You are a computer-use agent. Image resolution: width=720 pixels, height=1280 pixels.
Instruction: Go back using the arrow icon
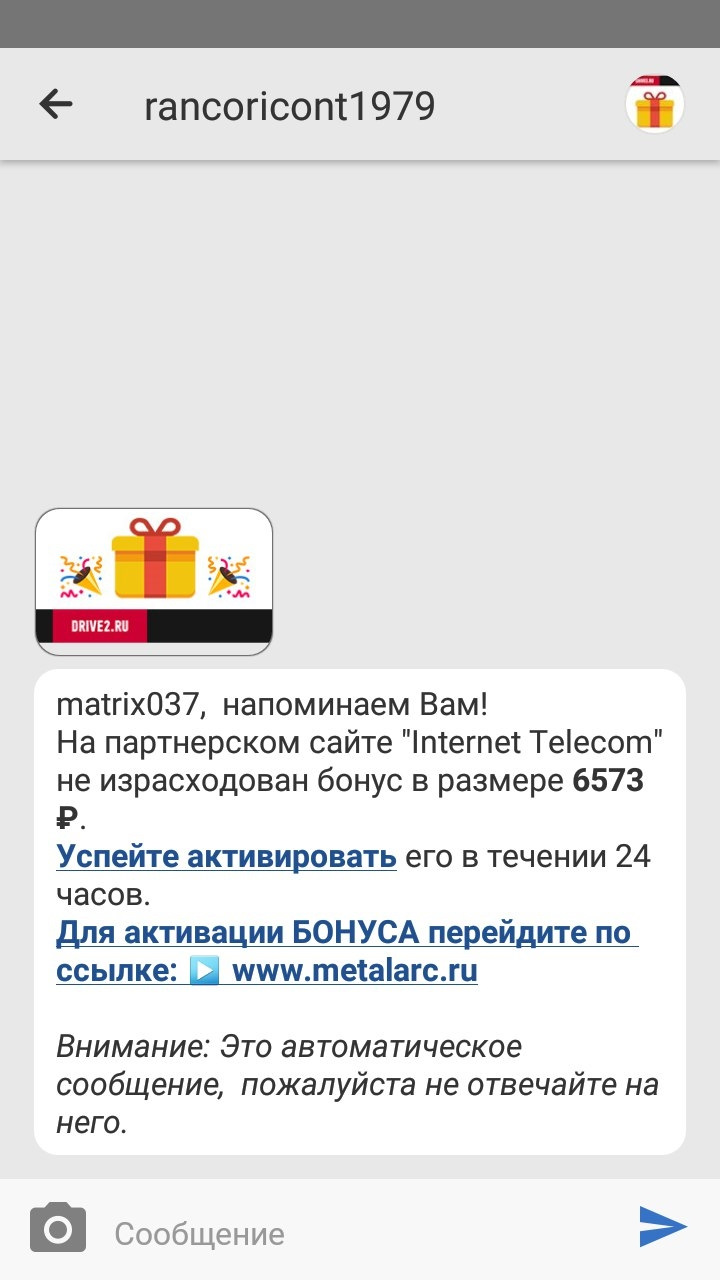(x=56, y=104)
